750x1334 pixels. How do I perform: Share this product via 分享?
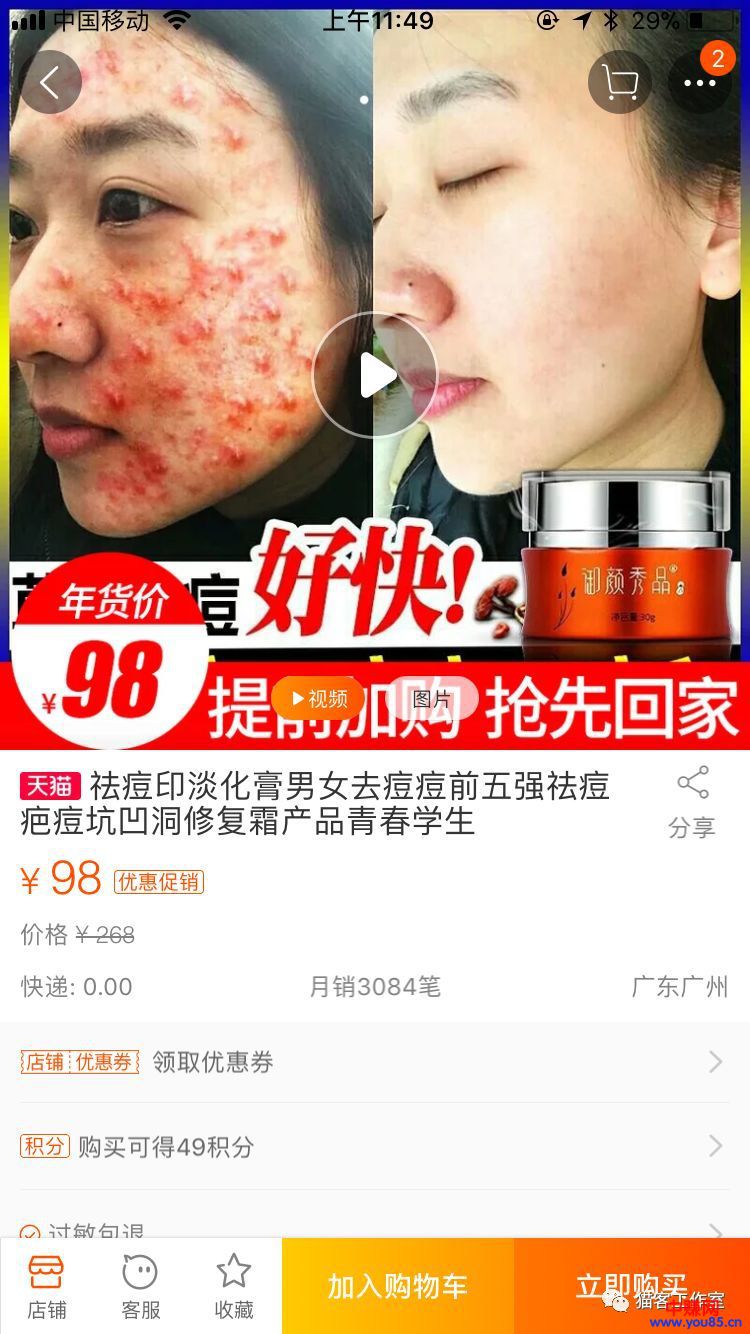click(x=692, y=801)
